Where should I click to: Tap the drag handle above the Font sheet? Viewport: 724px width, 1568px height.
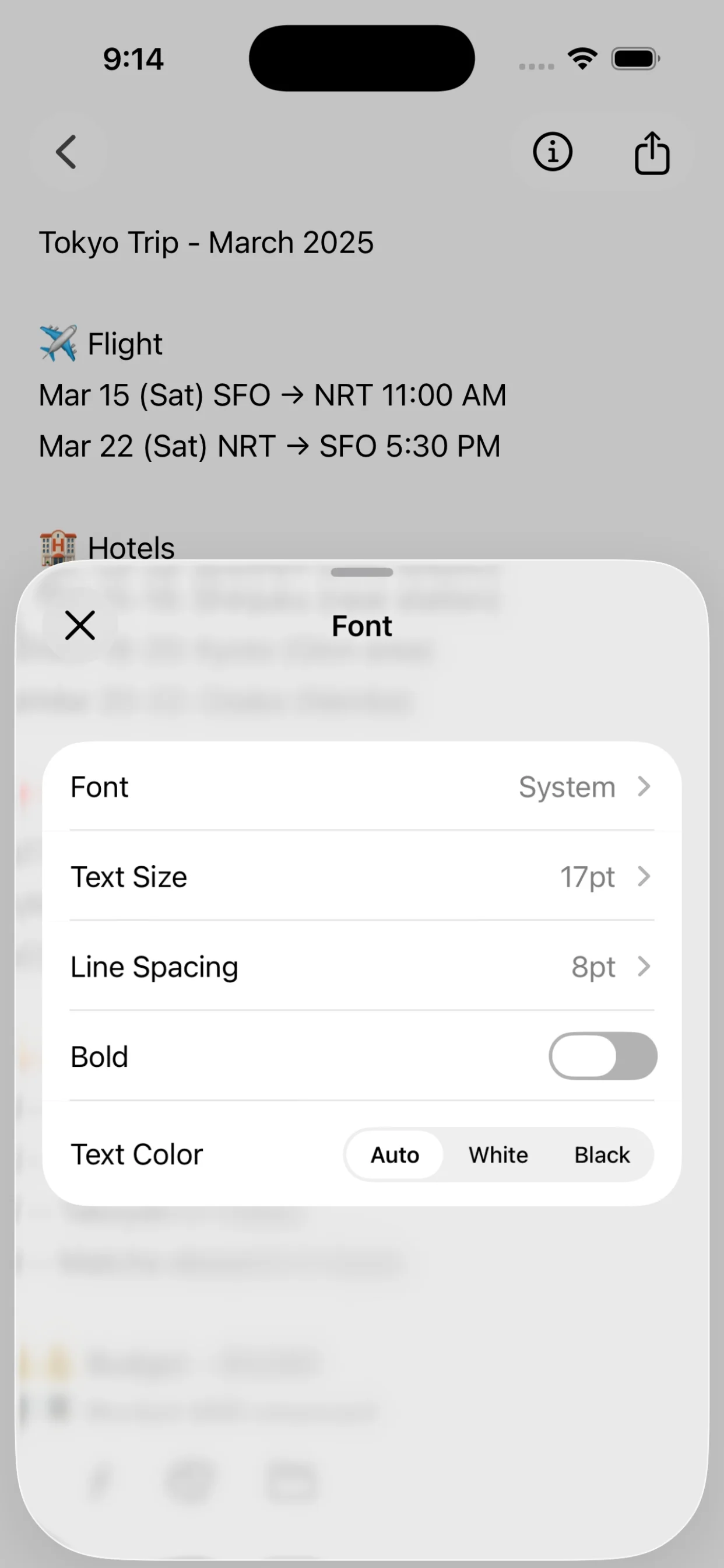pyautogui.click(x=361, y=572)
